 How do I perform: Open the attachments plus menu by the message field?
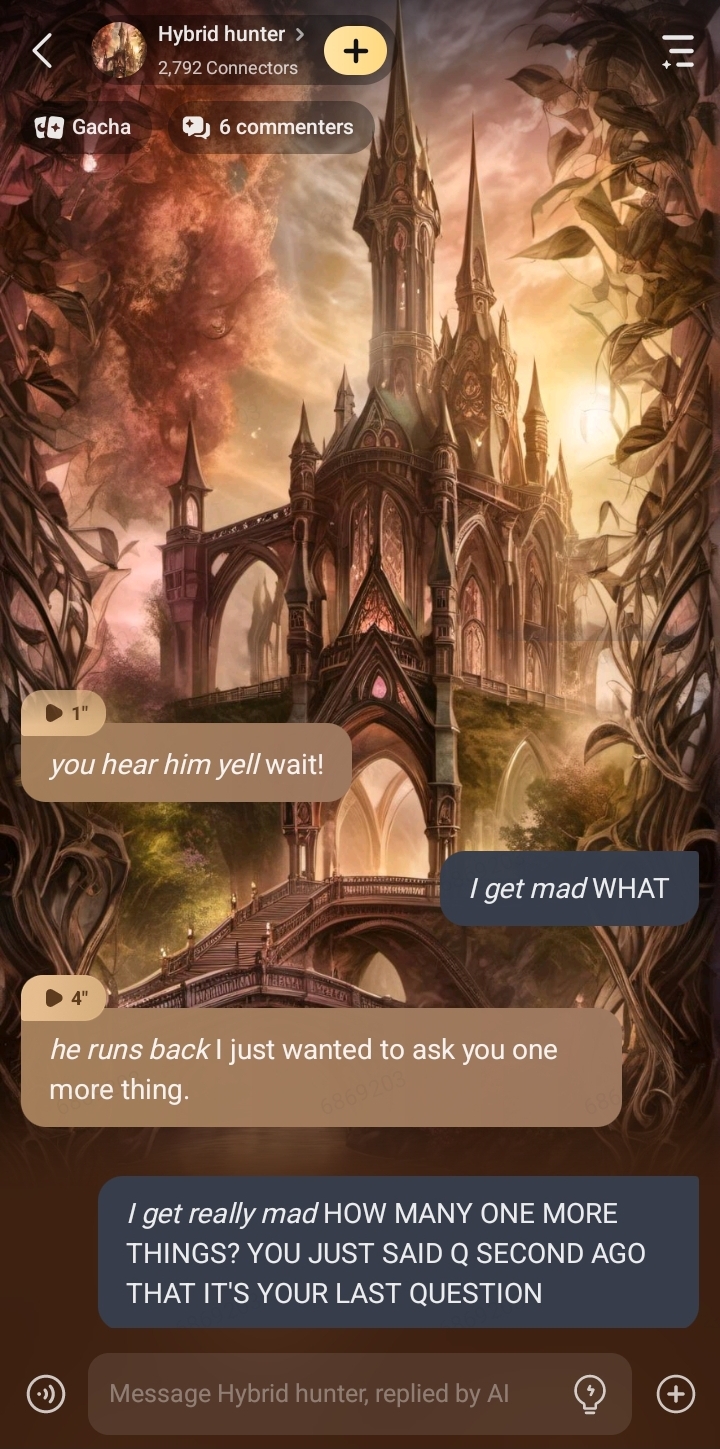tap(675, 1393)
